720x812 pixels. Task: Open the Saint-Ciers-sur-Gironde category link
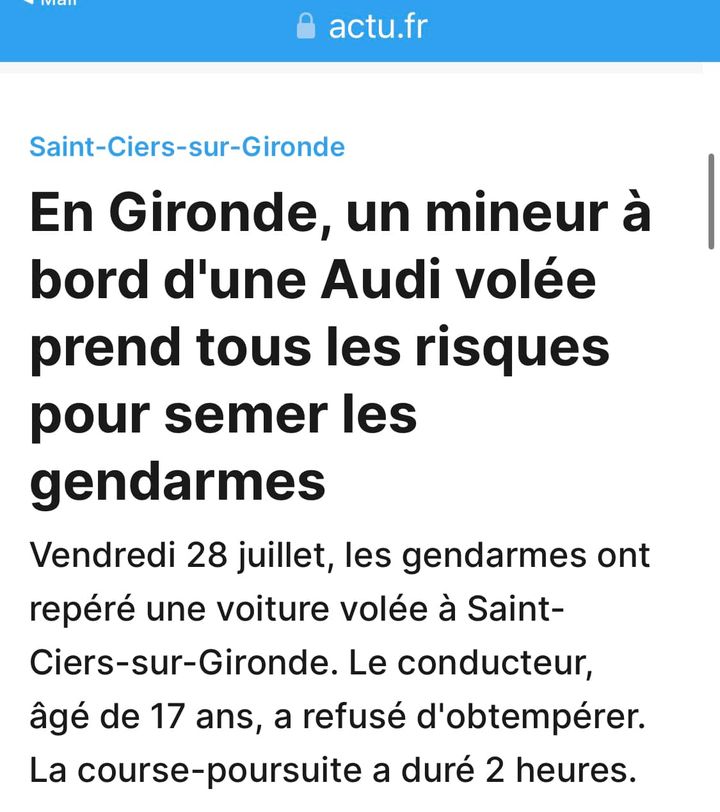187,147
